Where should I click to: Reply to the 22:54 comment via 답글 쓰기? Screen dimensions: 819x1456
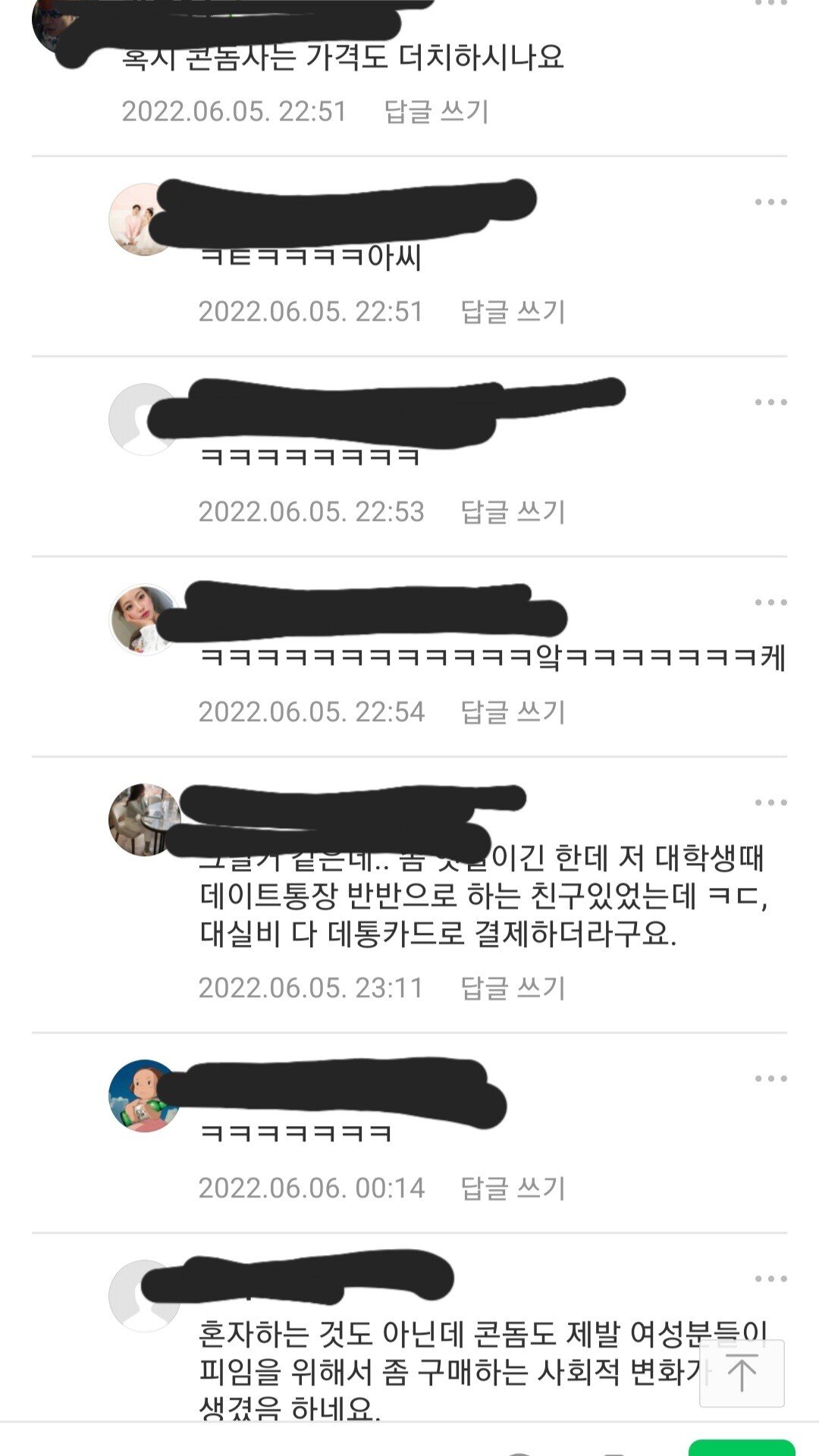pos(513,712)
